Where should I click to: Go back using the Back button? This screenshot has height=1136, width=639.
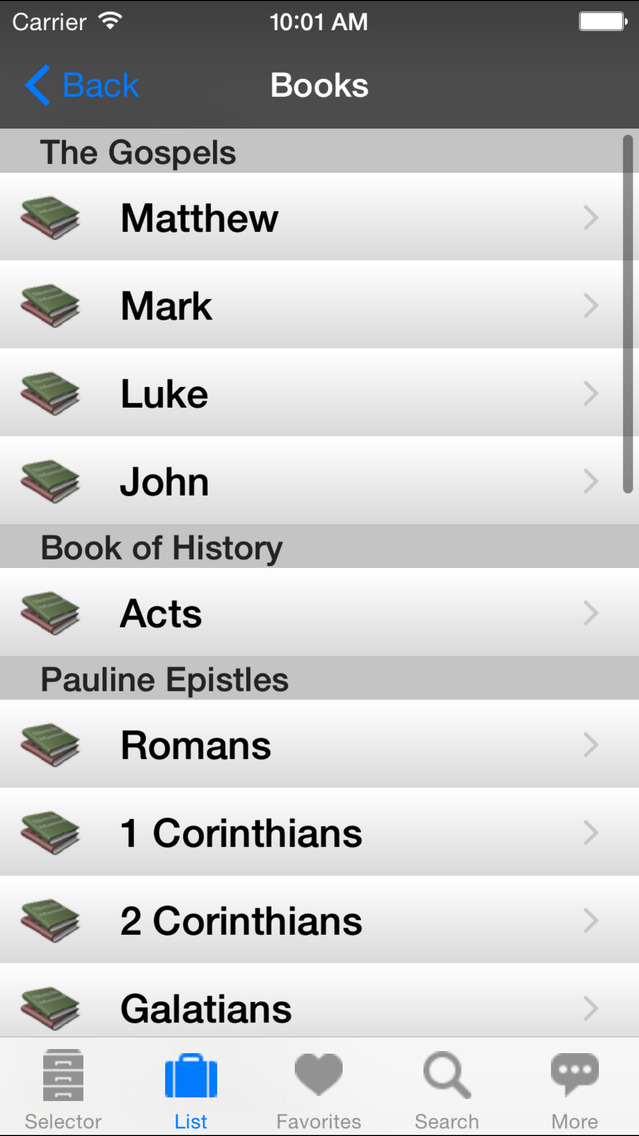(x=81, y=85)
